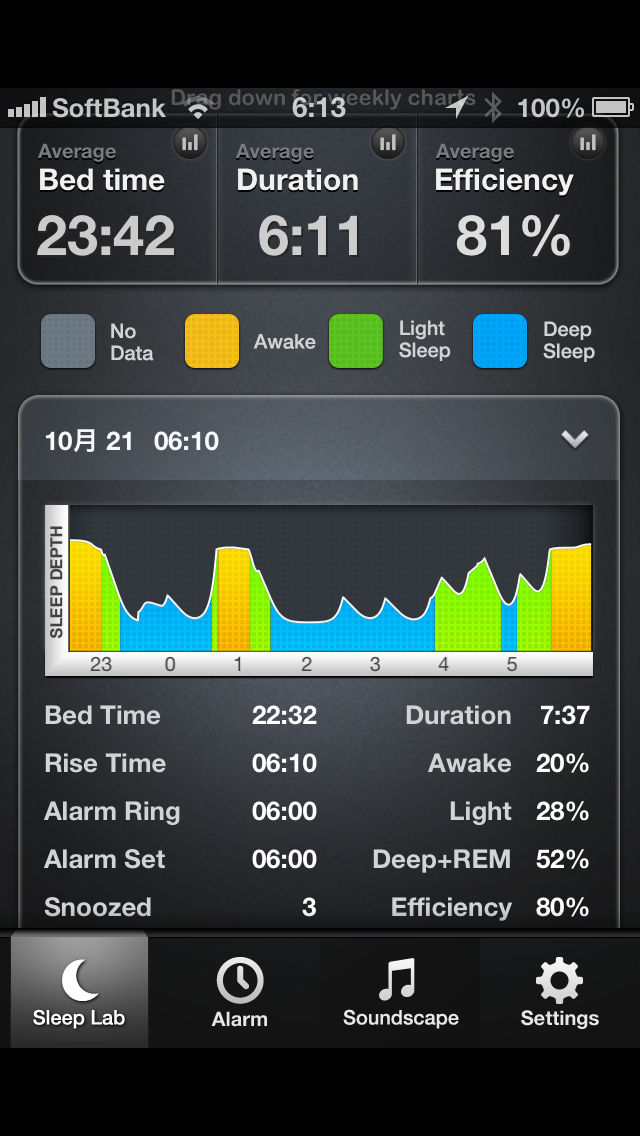Switch to the Alarm tab

pyautogui.click(x=240, y=992)
